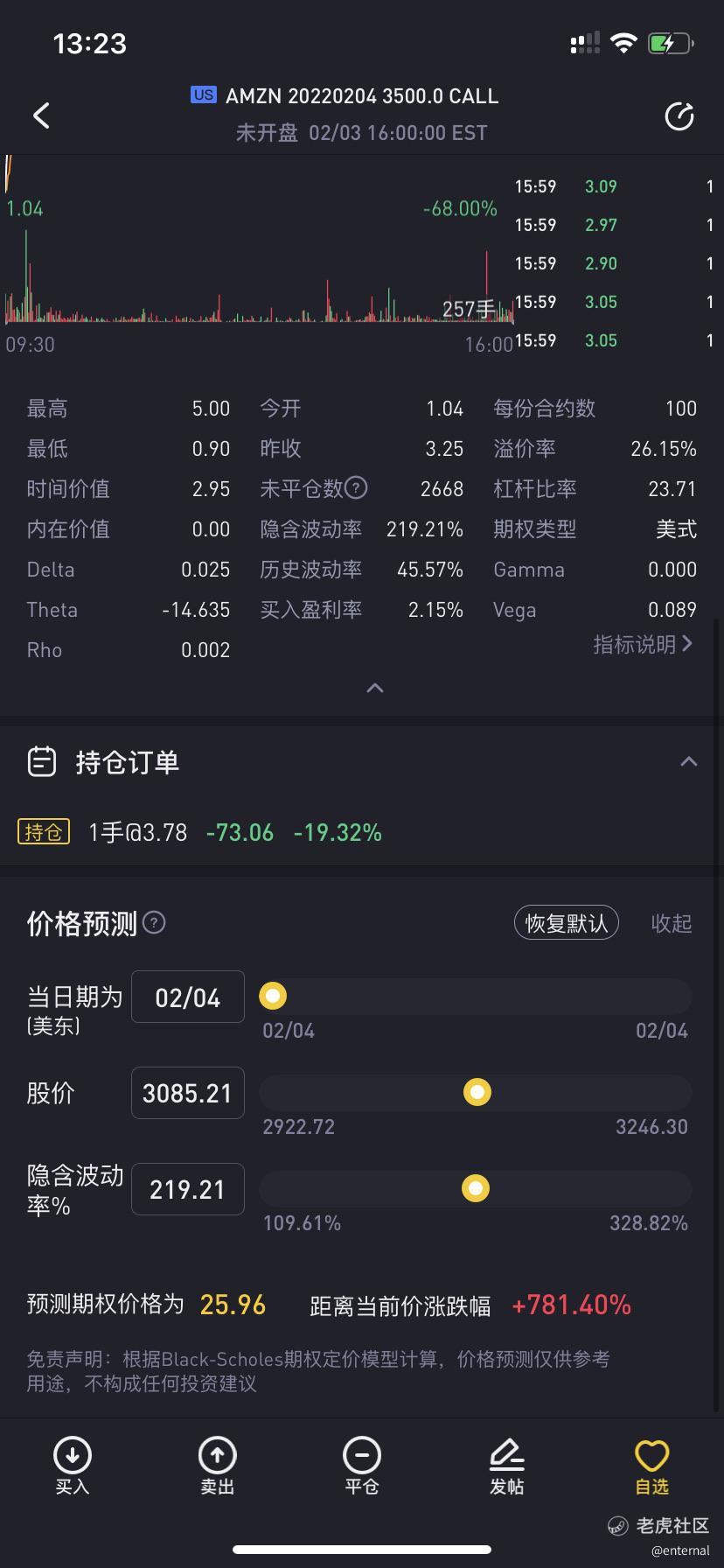Open help for 价格预测
The height and width of the screenshot is (1568, 724).
click(x=154, y=922)
